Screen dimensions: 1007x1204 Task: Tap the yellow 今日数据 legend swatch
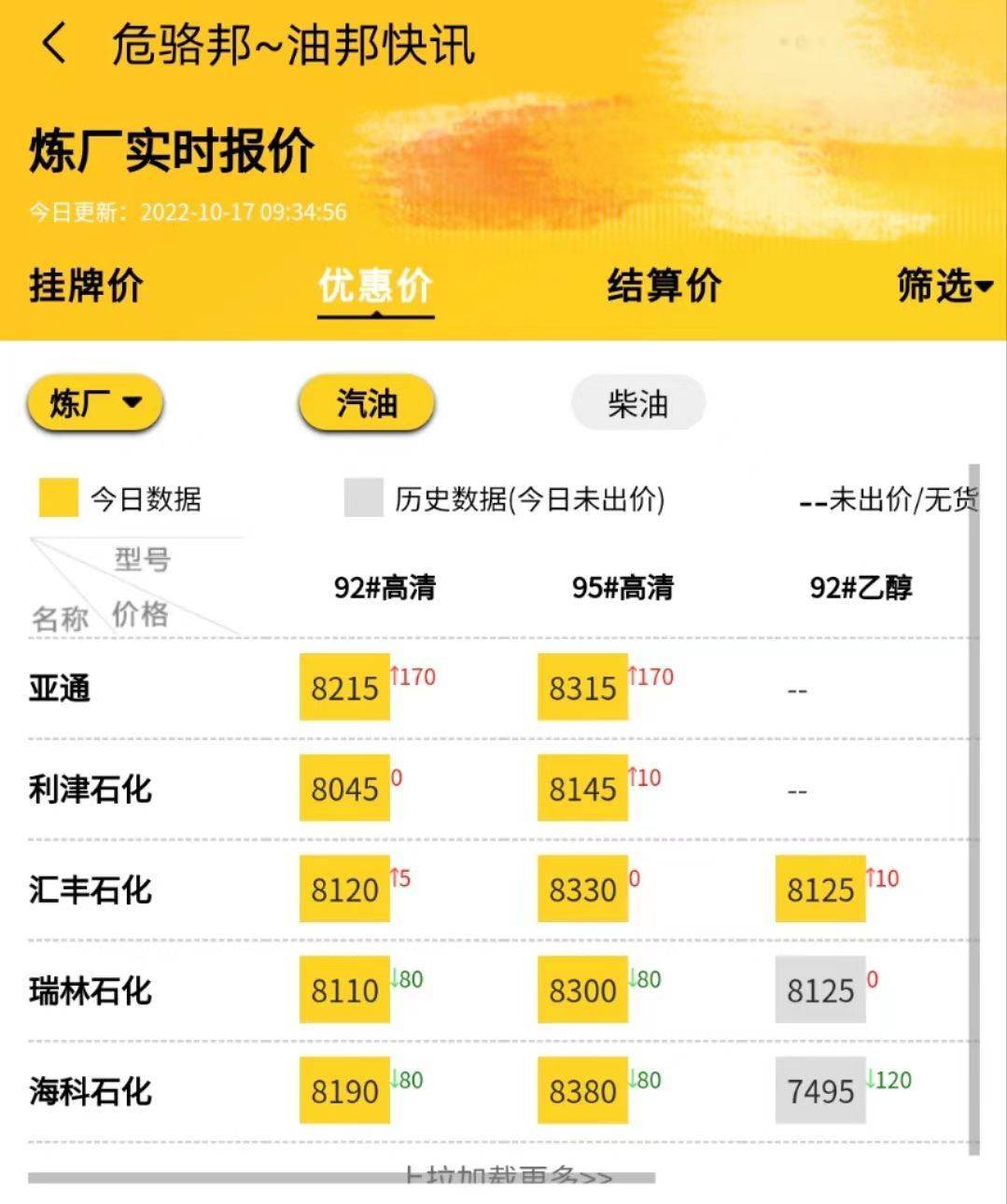[x=56, y=499]
